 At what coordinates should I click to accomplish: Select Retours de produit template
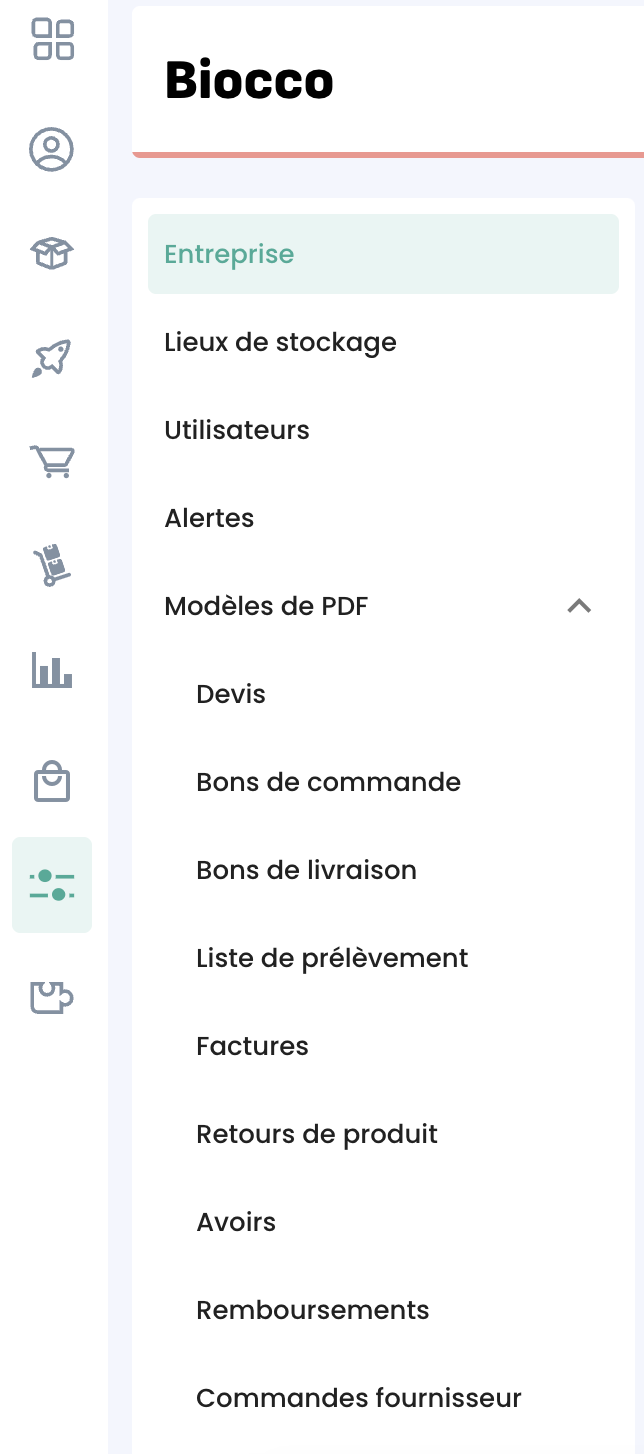317,1134
